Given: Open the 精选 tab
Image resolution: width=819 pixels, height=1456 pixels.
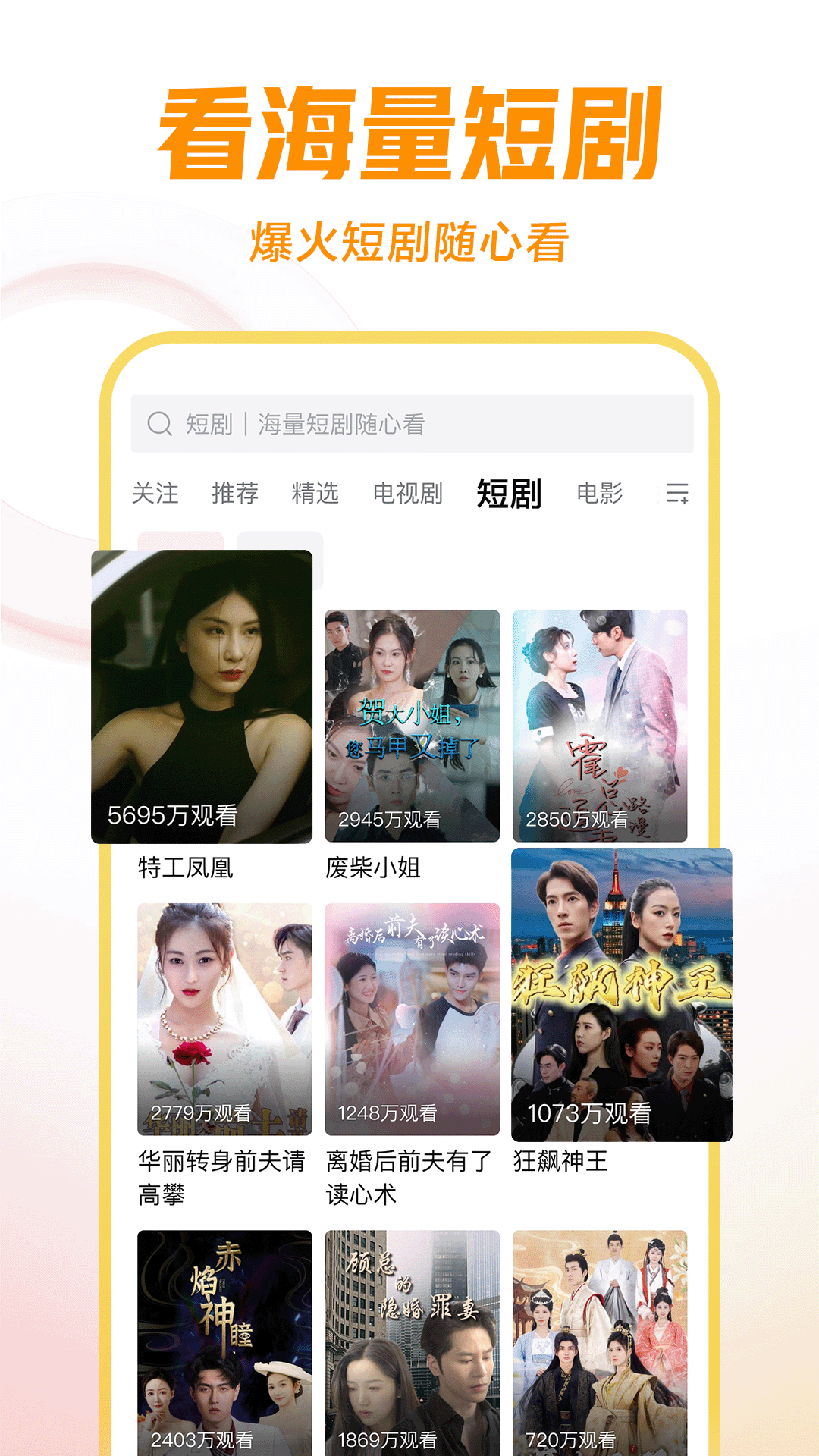Looking at the screenshot, I should coord(315,493).
